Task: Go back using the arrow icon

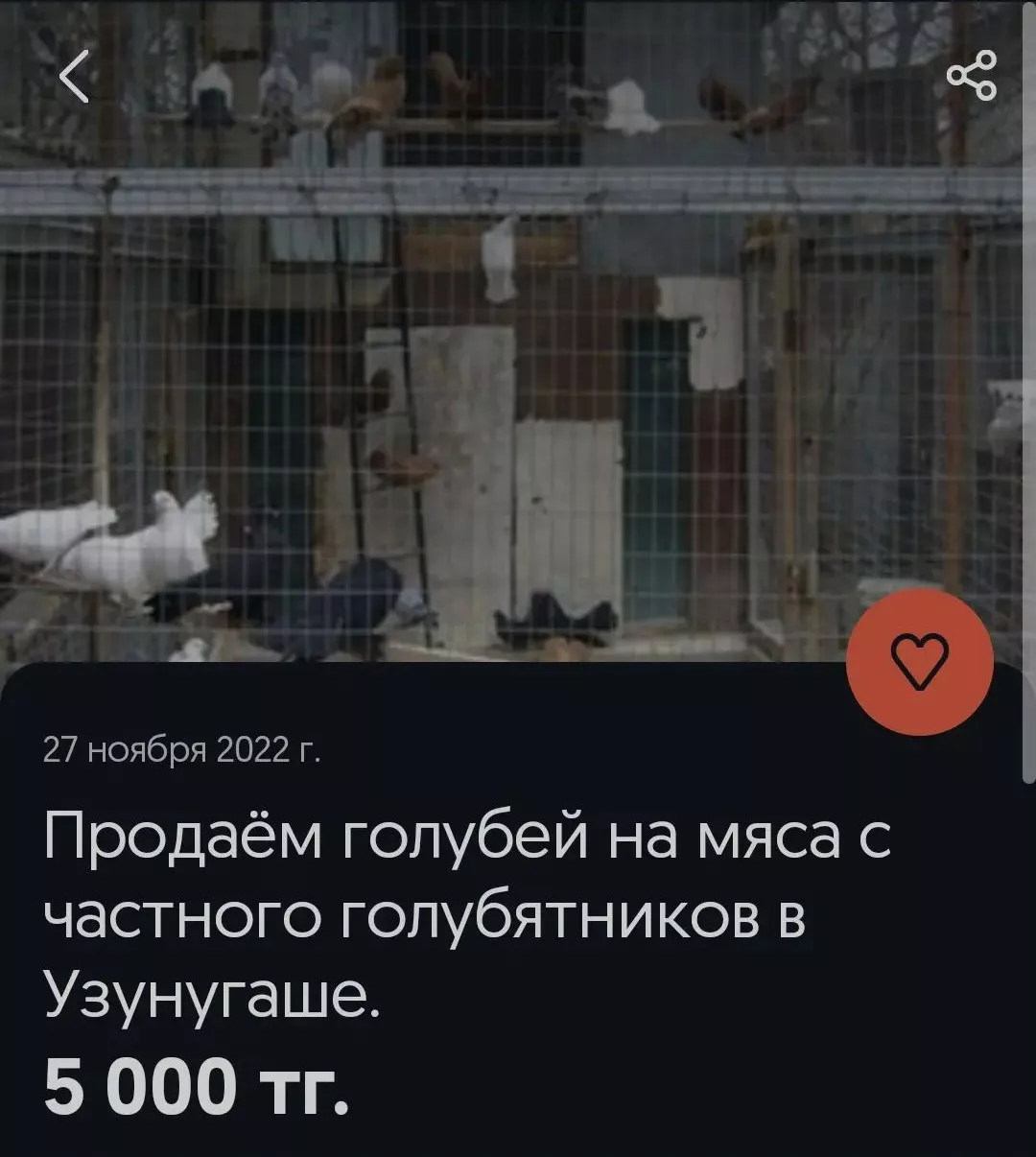Action: coord(74,76)
